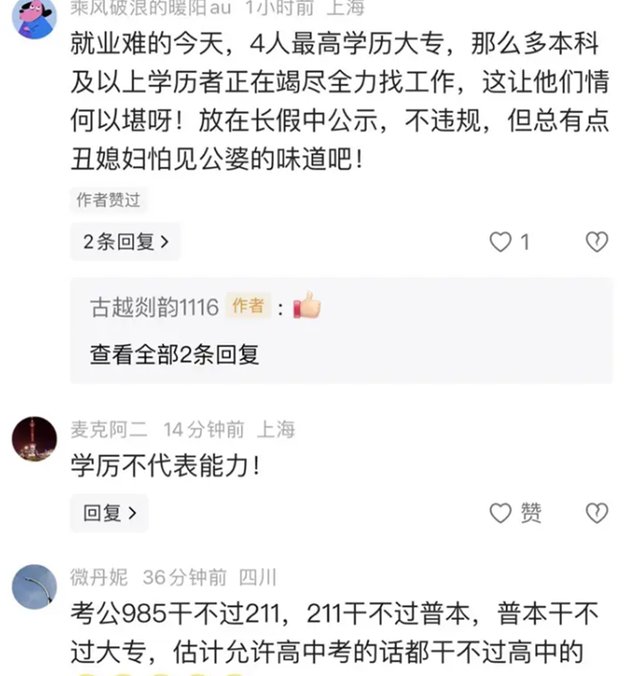Viewport: 640px width, 676px height.
Task: Open 乘风破浪的暖阳au's avatar profile
Action: 34,17
